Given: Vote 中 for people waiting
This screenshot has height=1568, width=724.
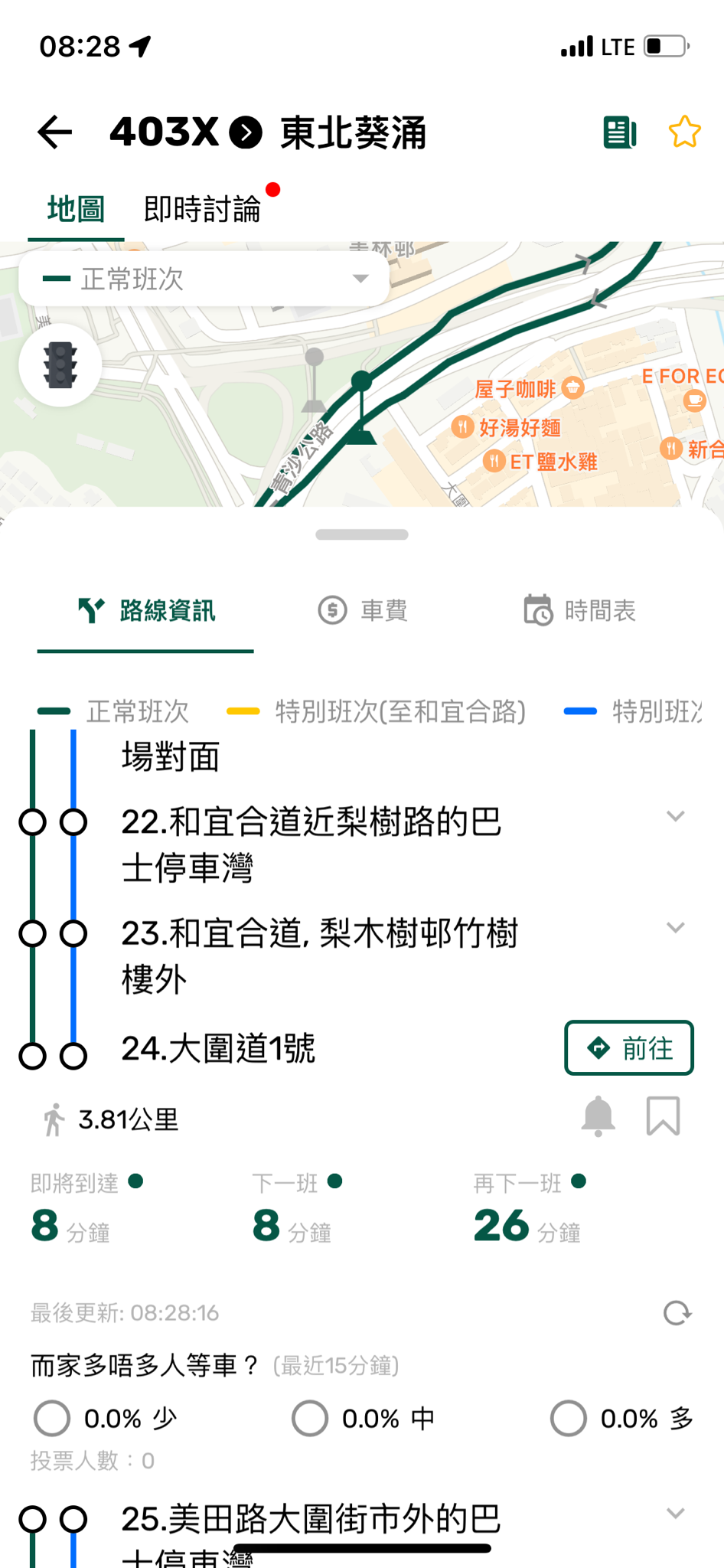Looking at the screenshot, I should click(x=310, y=1419).
